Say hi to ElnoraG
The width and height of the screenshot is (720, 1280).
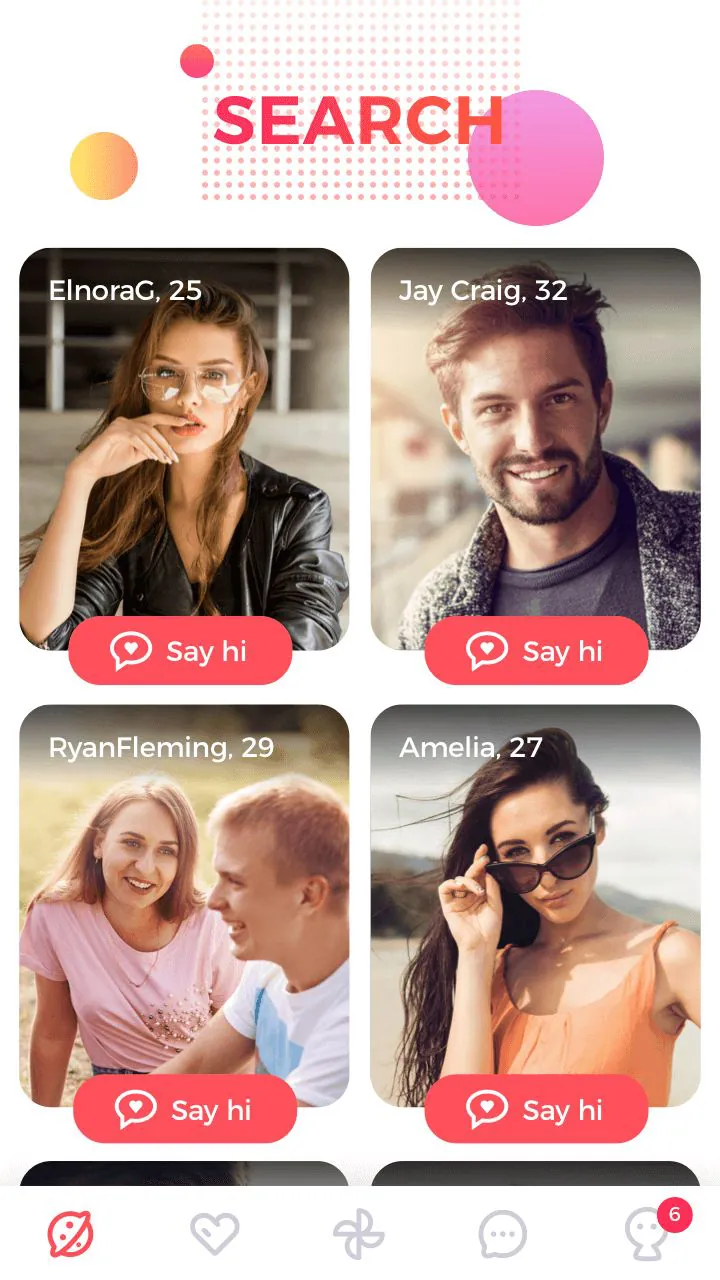(x=180, y=651)
